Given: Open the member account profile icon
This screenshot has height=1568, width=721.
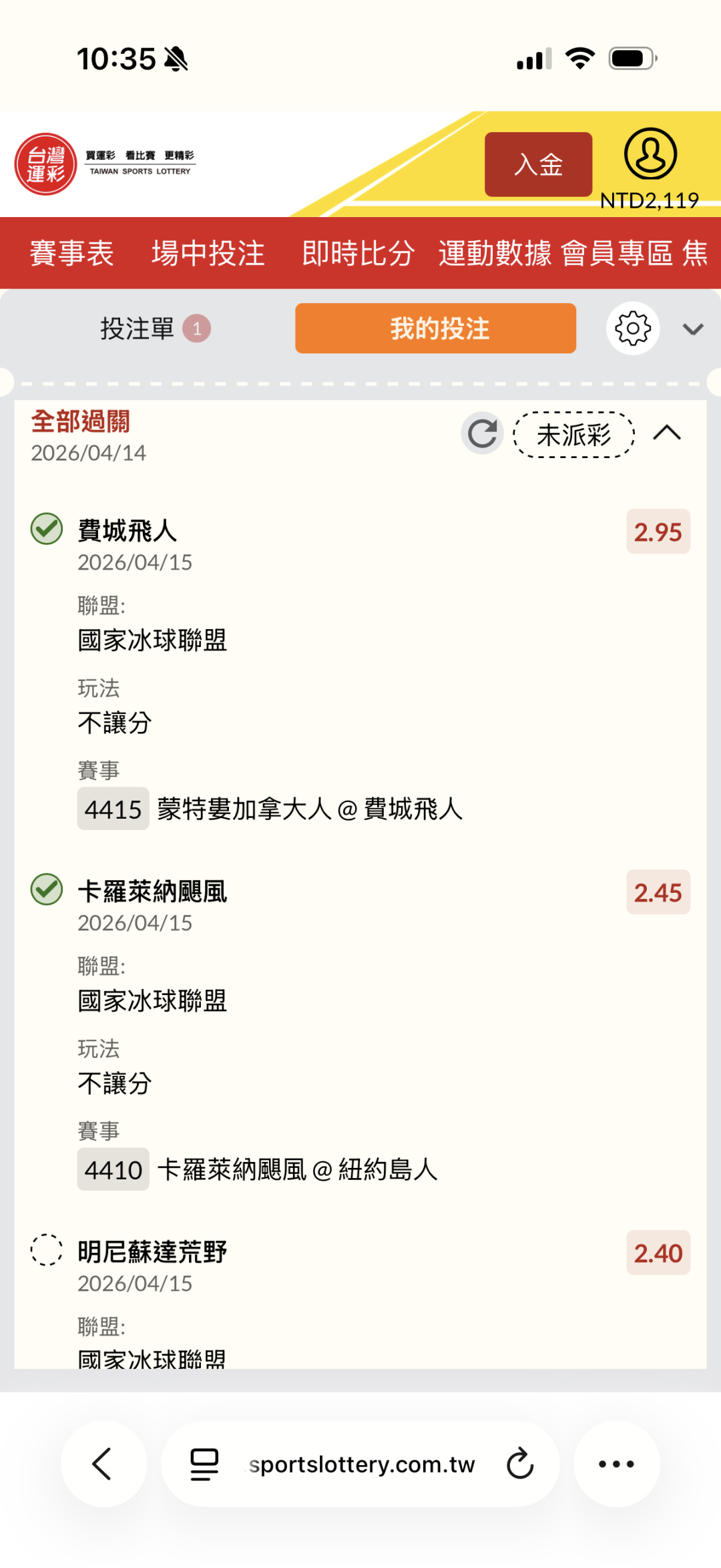Looking at the screenshot, I should point(650,154).
